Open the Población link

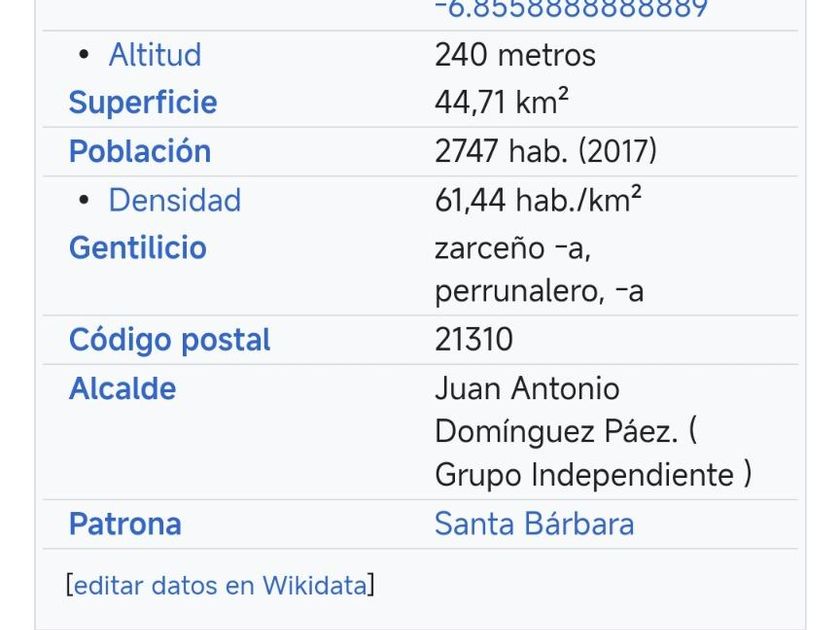140,151
